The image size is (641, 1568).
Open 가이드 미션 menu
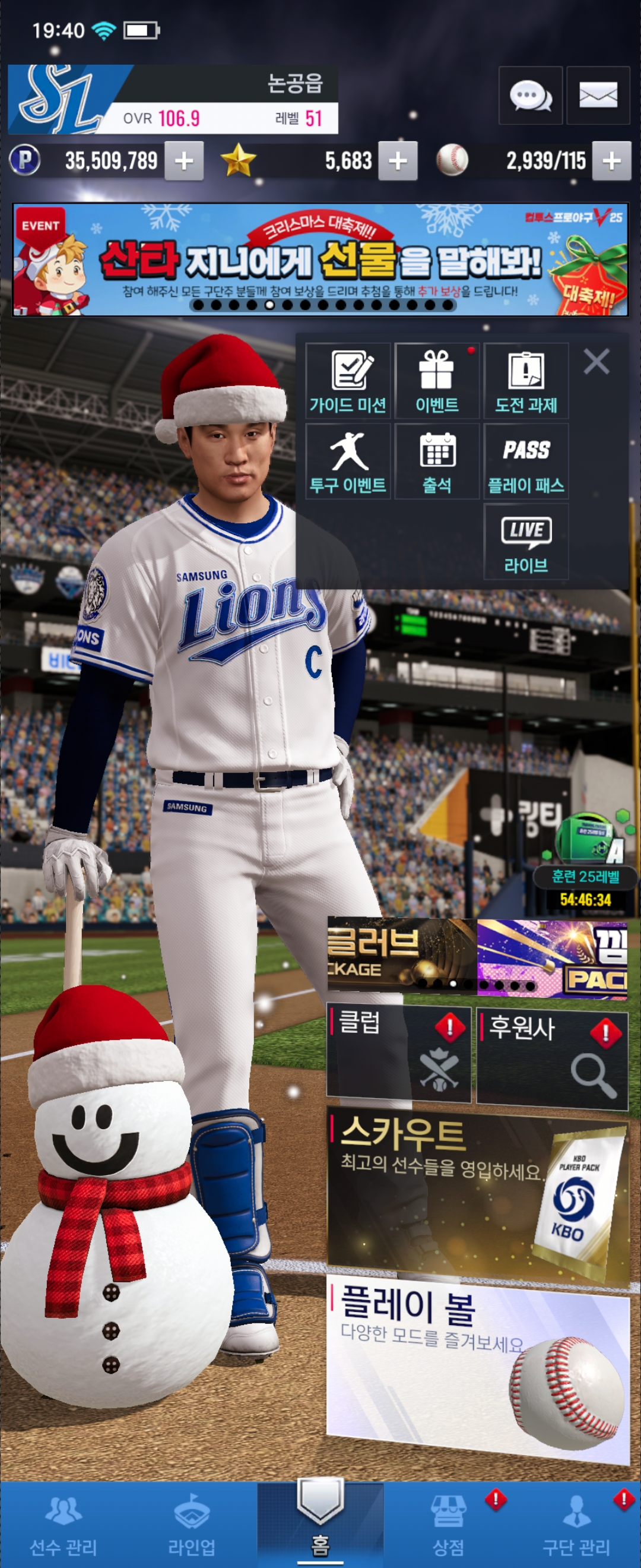pos(348,381)
